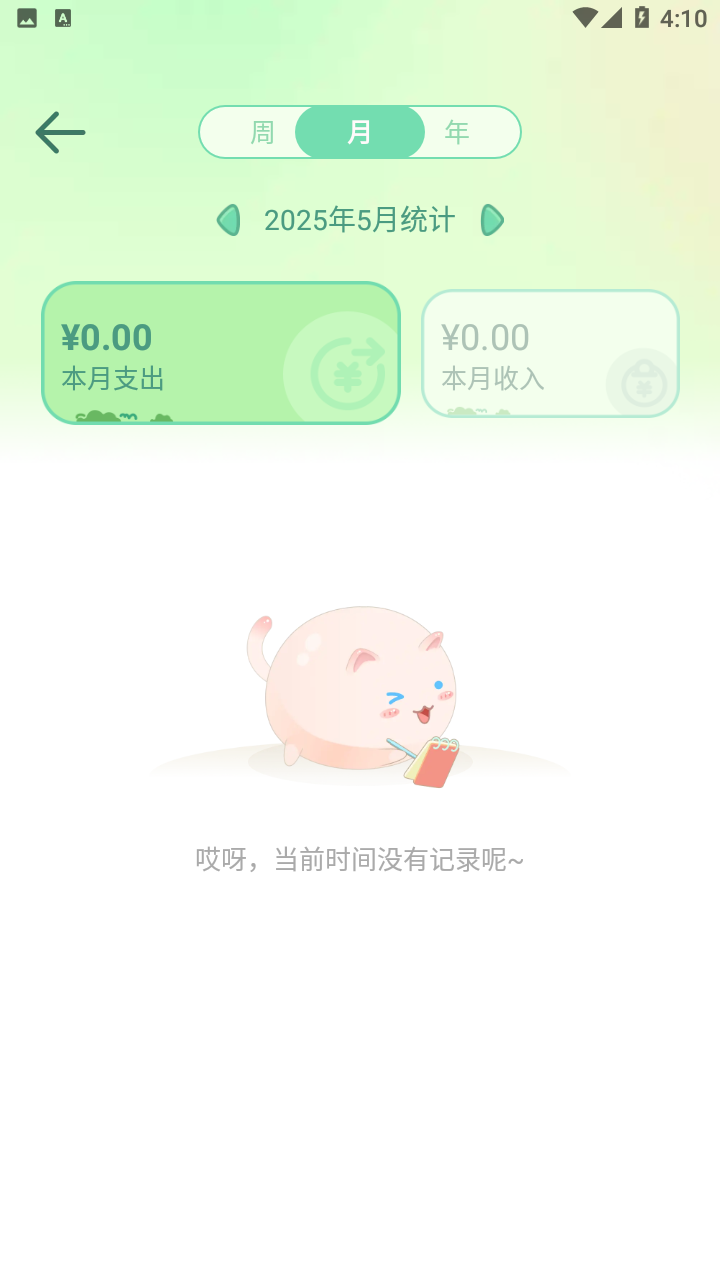The height and width of the screenshot is (1280, 720).
Task: Switch to the 年 (year) tab
Action: pos(457,132)
